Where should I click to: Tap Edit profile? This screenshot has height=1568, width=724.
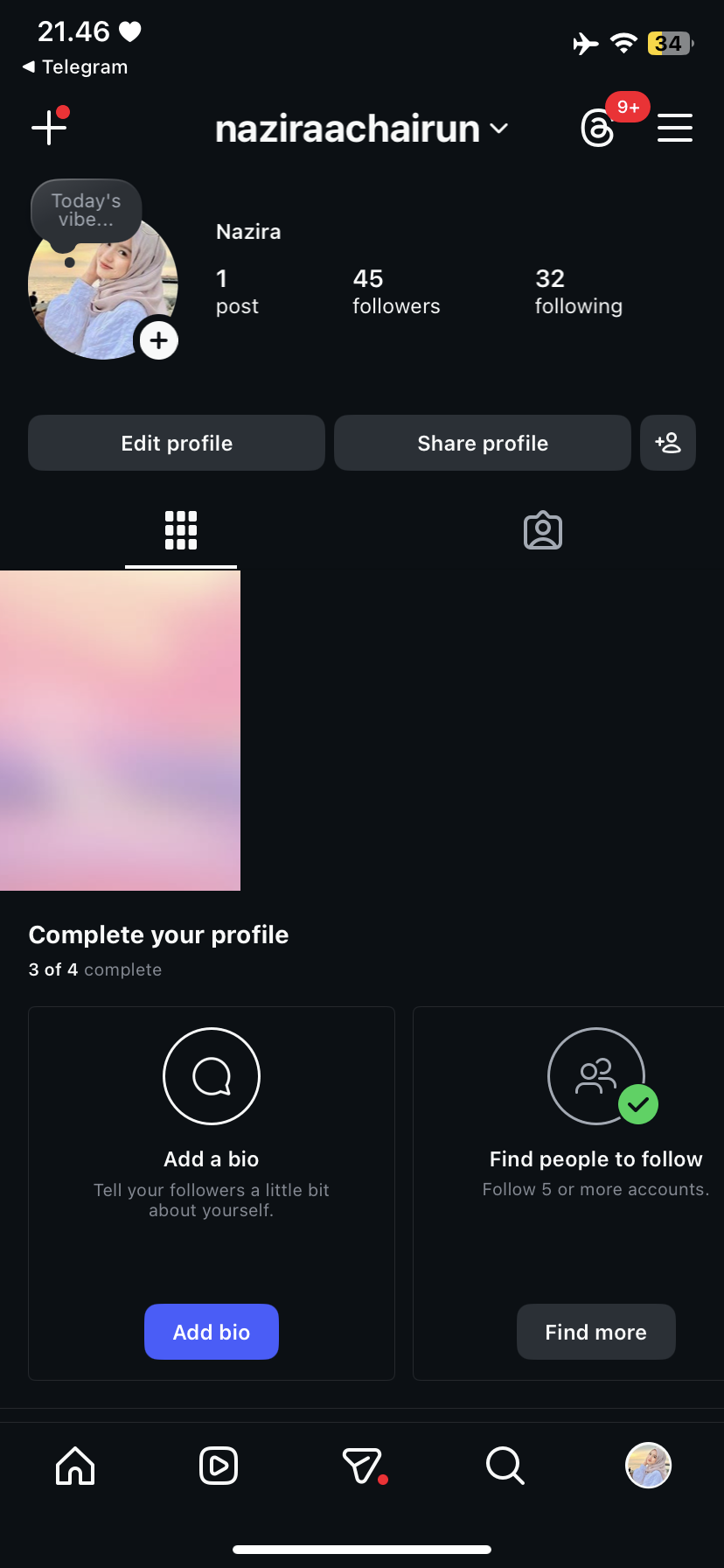[177, 443]
